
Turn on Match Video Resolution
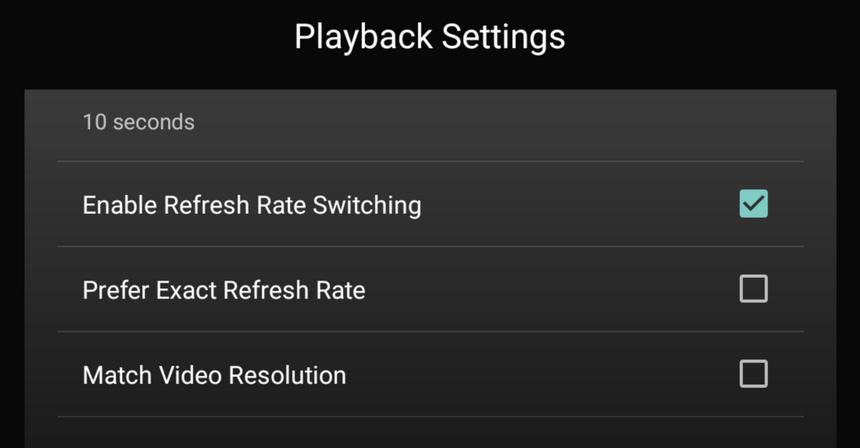(753, 374)
